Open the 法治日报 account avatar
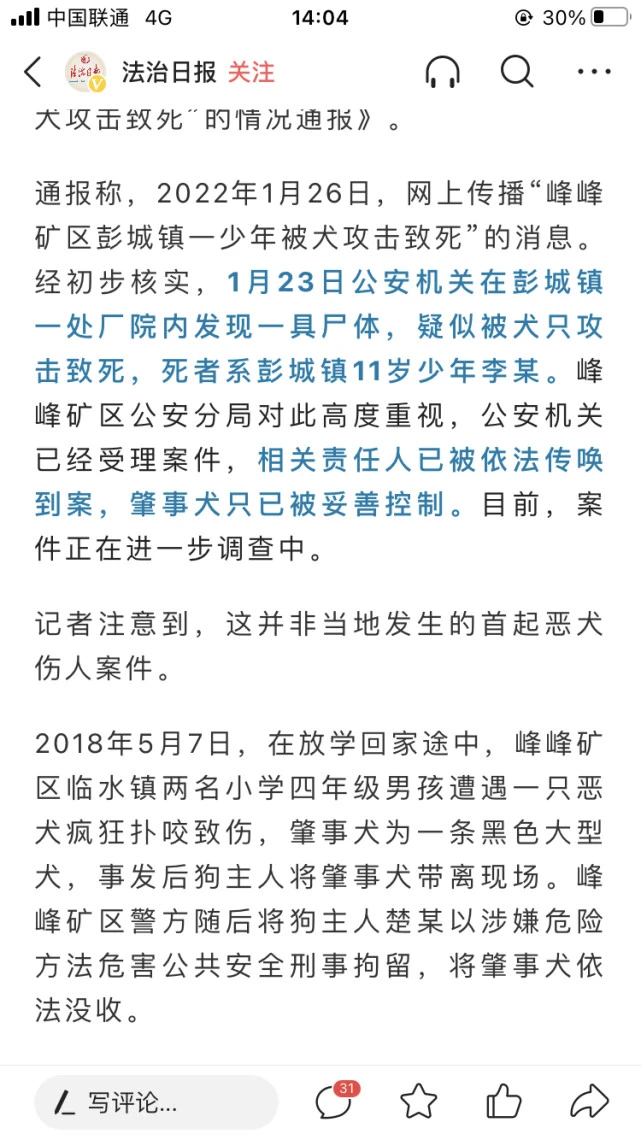 [x=86, y=72]
